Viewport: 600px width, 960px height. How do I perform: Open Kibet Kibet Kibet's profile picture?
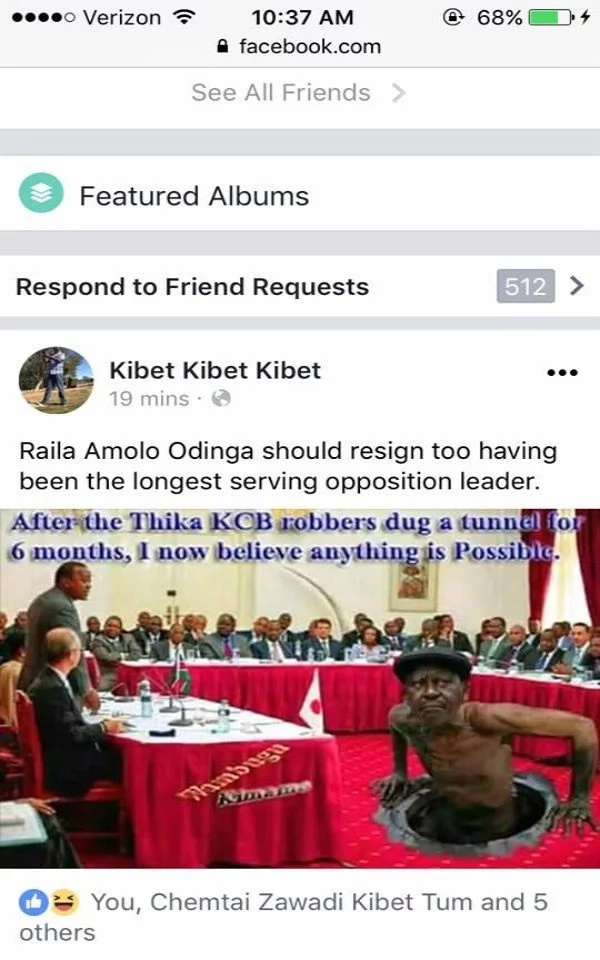[x=56, y=380]
